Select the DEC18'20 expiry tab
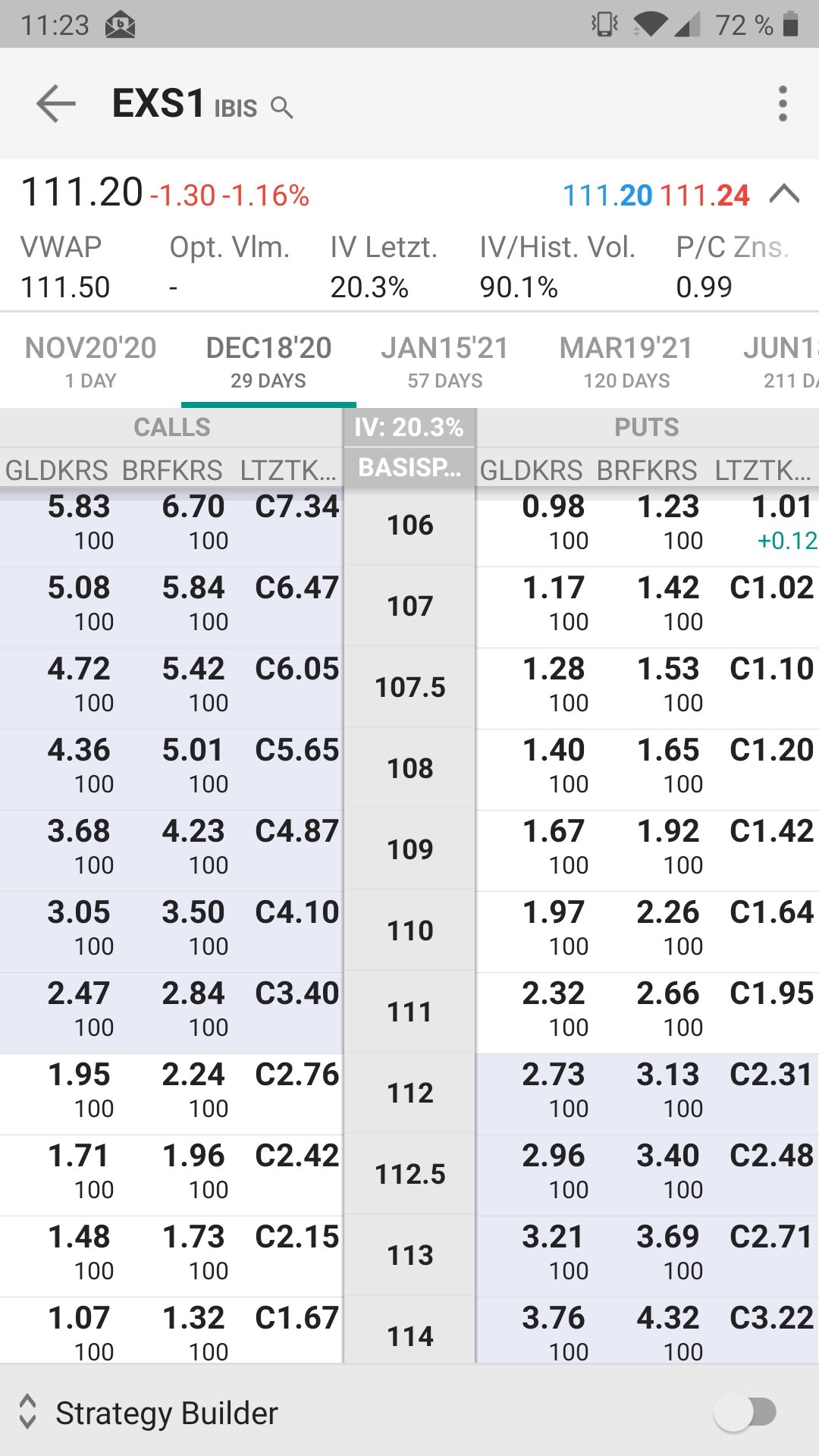 click(268, 360)
